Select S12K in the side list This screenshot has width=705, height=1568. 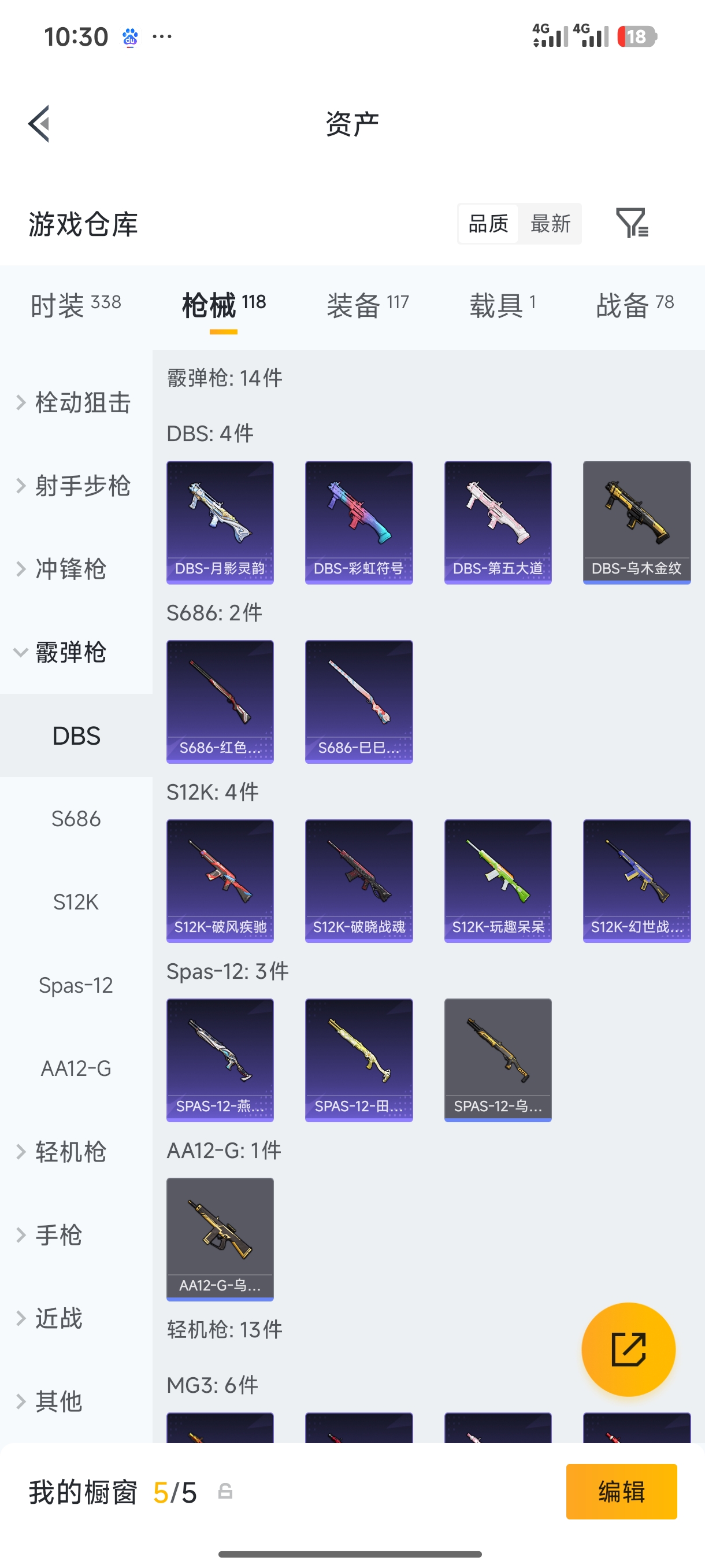(76, 901)
